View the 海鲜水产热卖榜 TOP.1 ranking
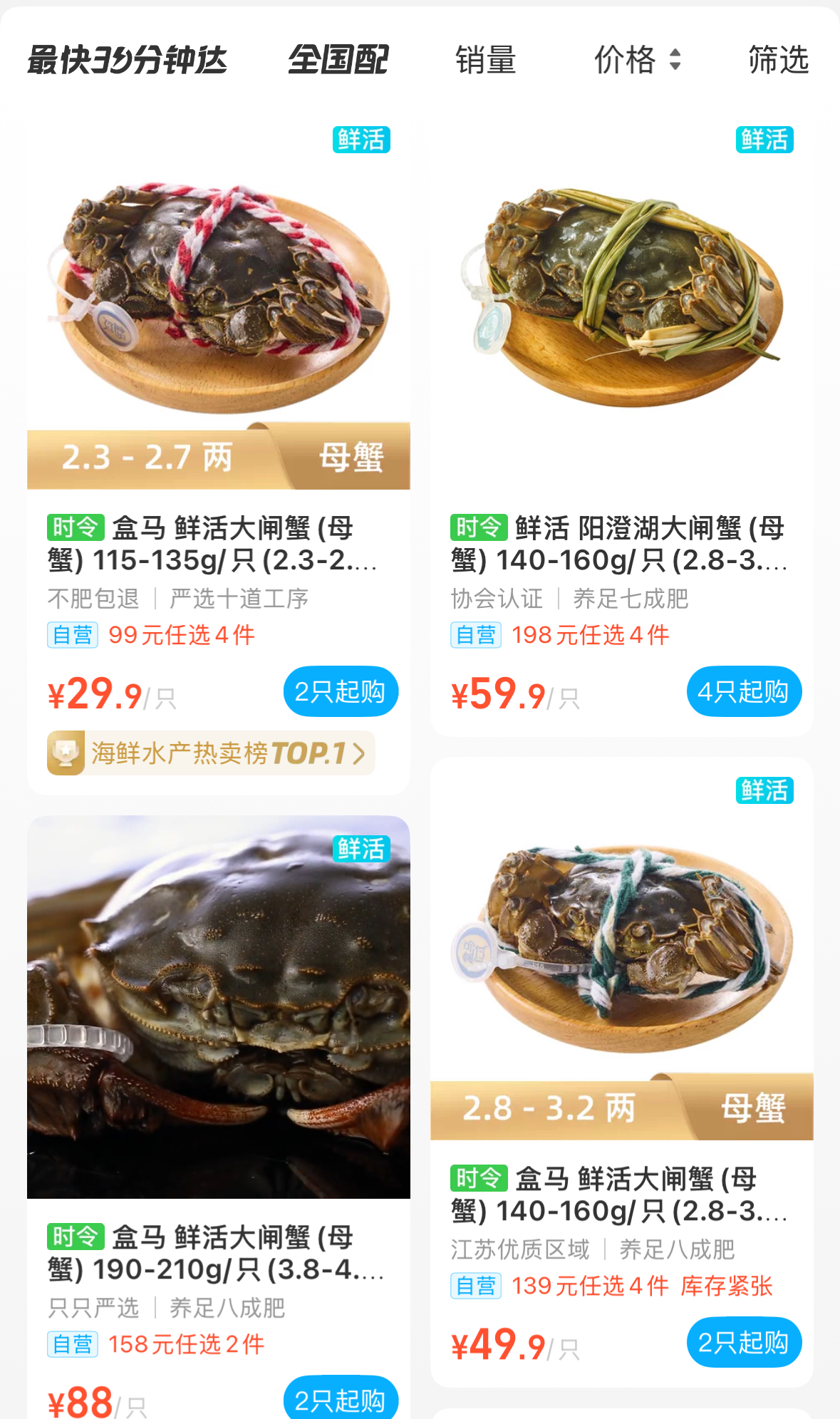 click(211, 753)
